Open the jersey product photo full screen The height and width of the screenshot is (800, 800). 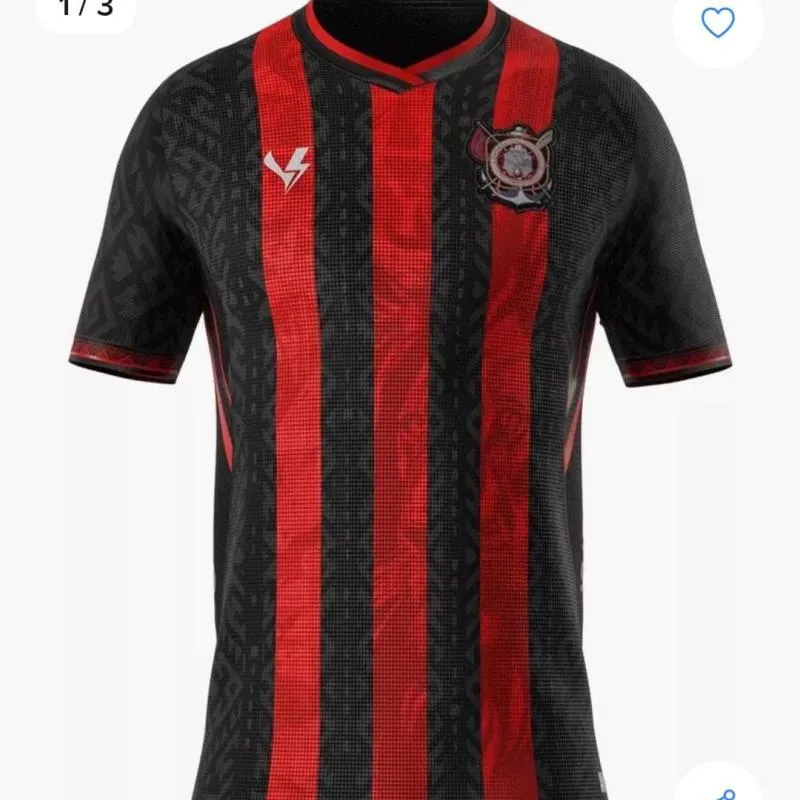400,420
